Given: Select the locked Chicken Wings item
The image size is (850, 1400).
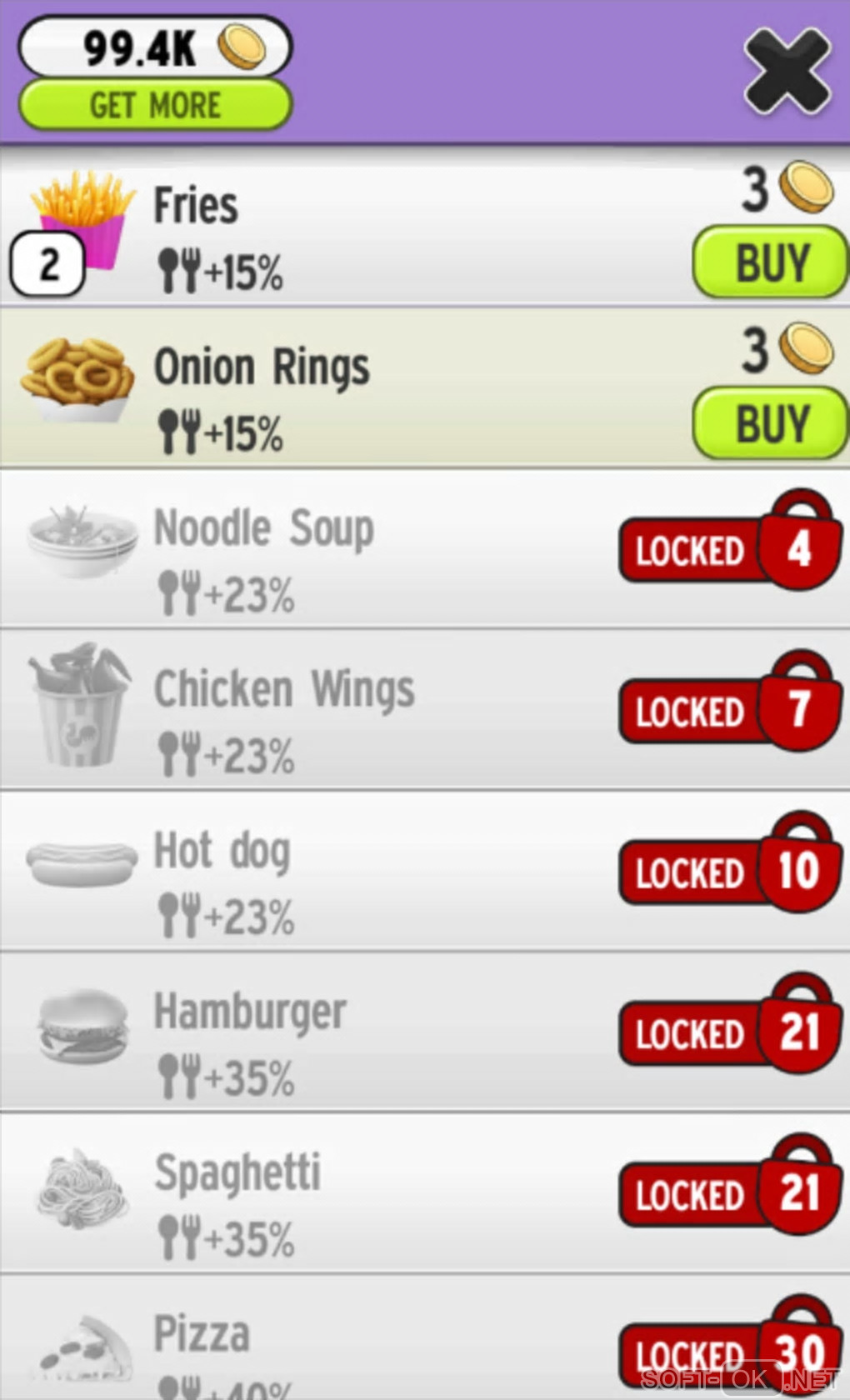Looking at the screenshot, I should 425,710.
